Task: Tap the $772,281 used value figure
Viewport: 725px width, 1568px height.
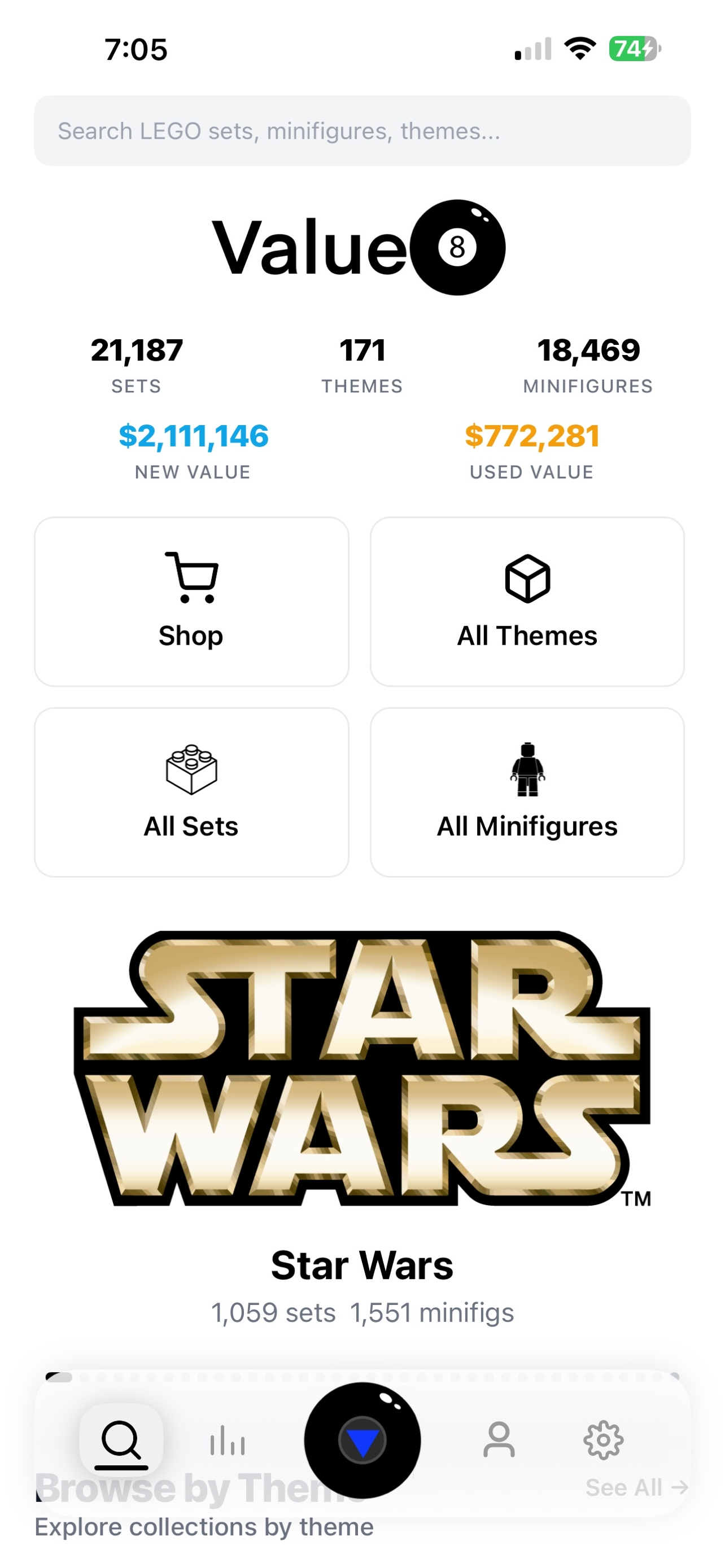Action: 532,436
